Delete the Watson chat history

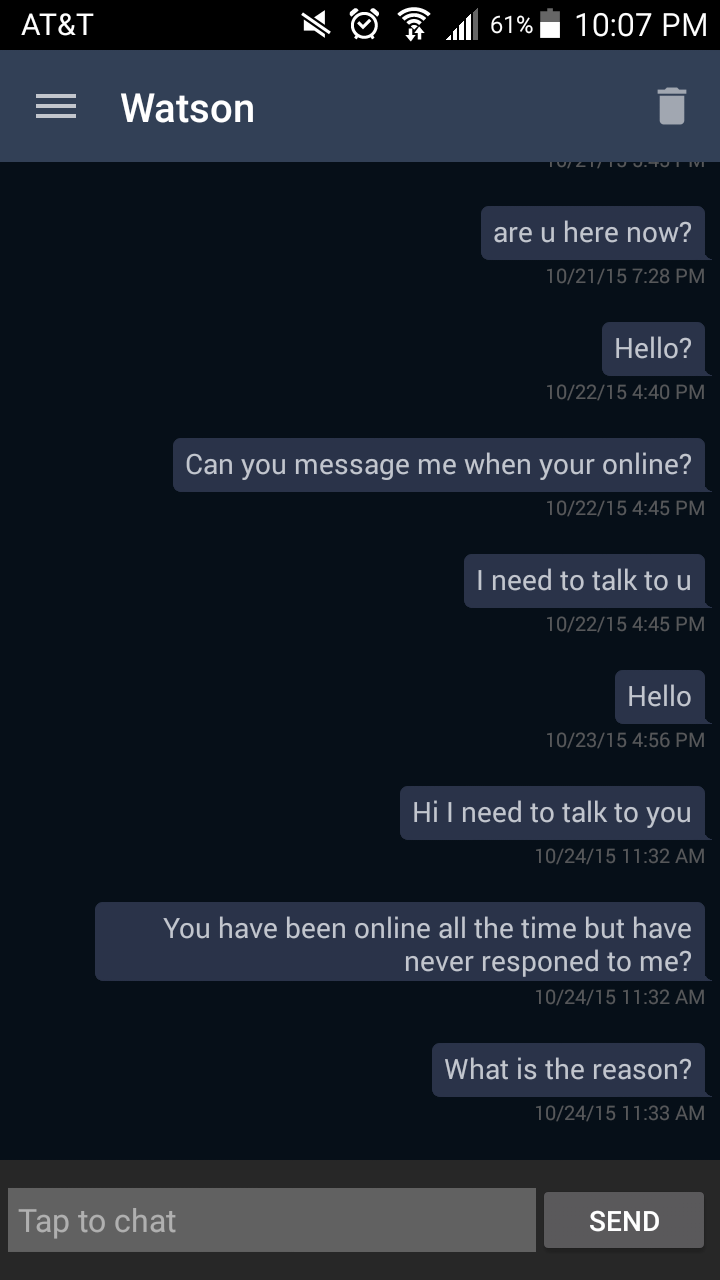[671, 106]
